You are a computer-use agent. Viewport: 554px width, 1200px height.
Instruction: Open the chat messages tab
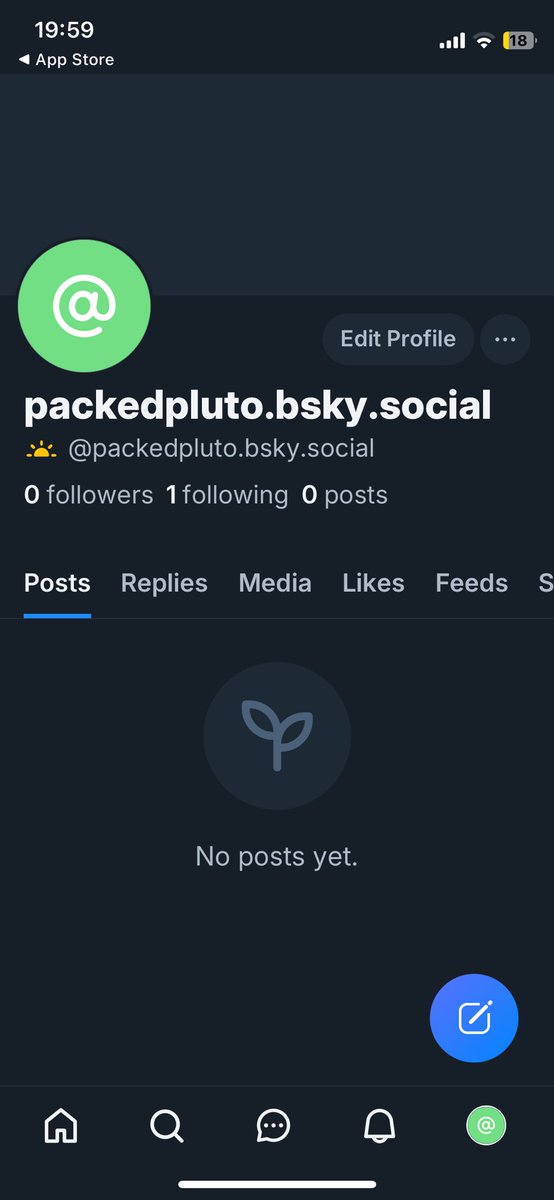coord(273,1126)
